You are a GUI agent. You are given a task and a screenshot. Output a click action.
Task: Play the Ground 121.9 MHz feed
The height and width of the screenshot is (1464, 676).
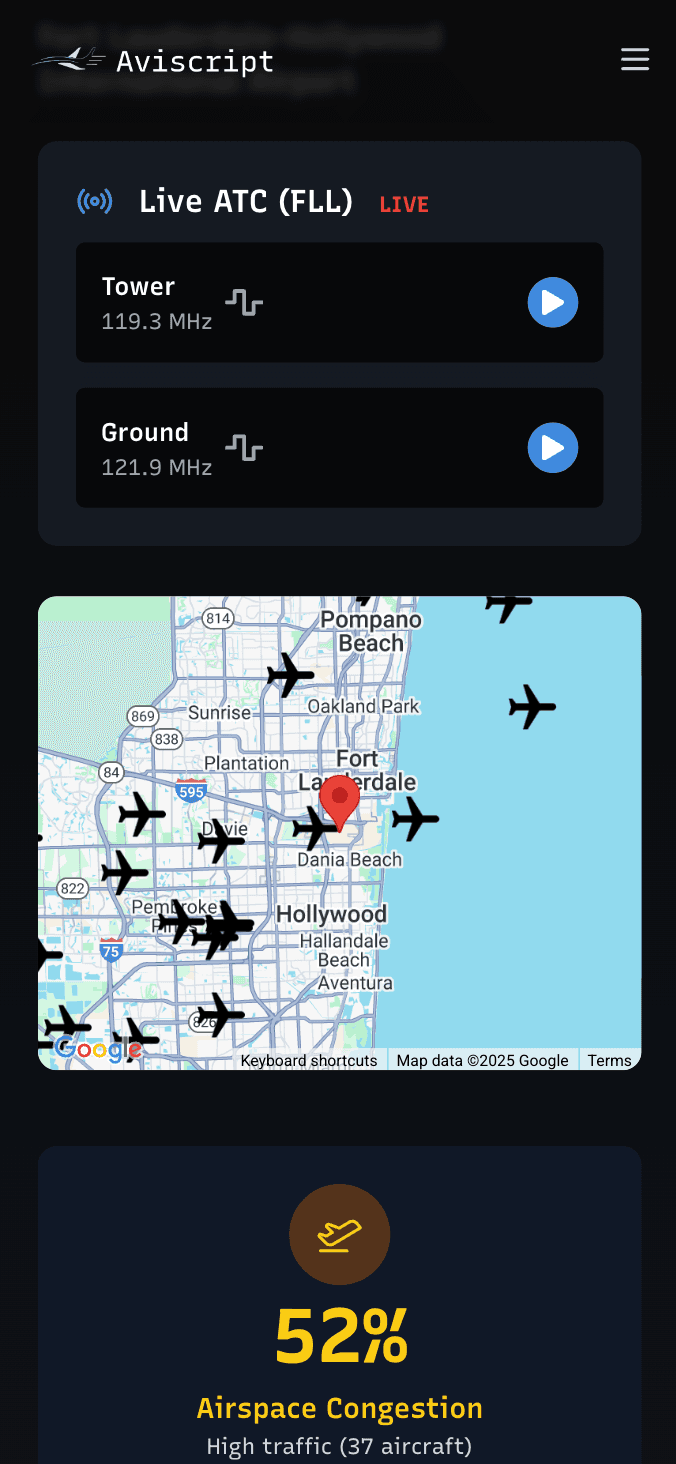(552, 447)
